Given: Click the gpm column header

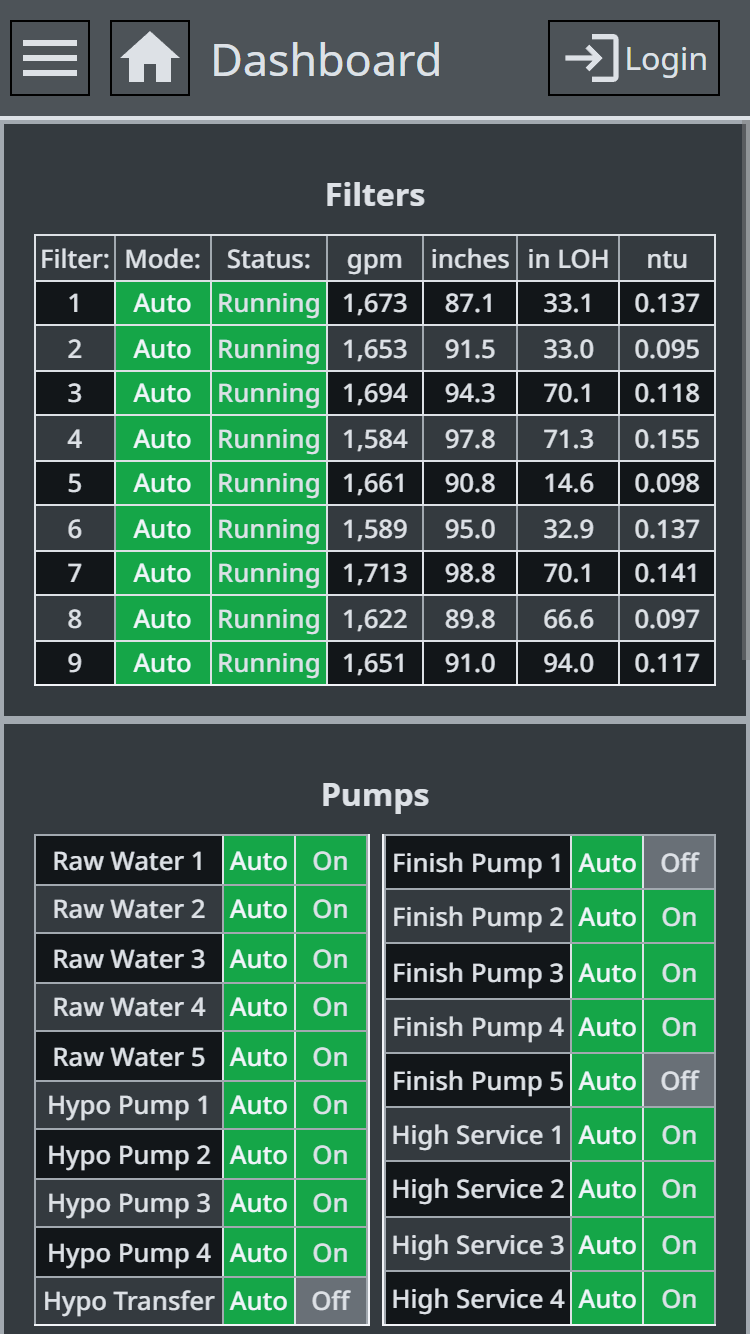Looking at the screenshot, I should (x=374, y=258).
